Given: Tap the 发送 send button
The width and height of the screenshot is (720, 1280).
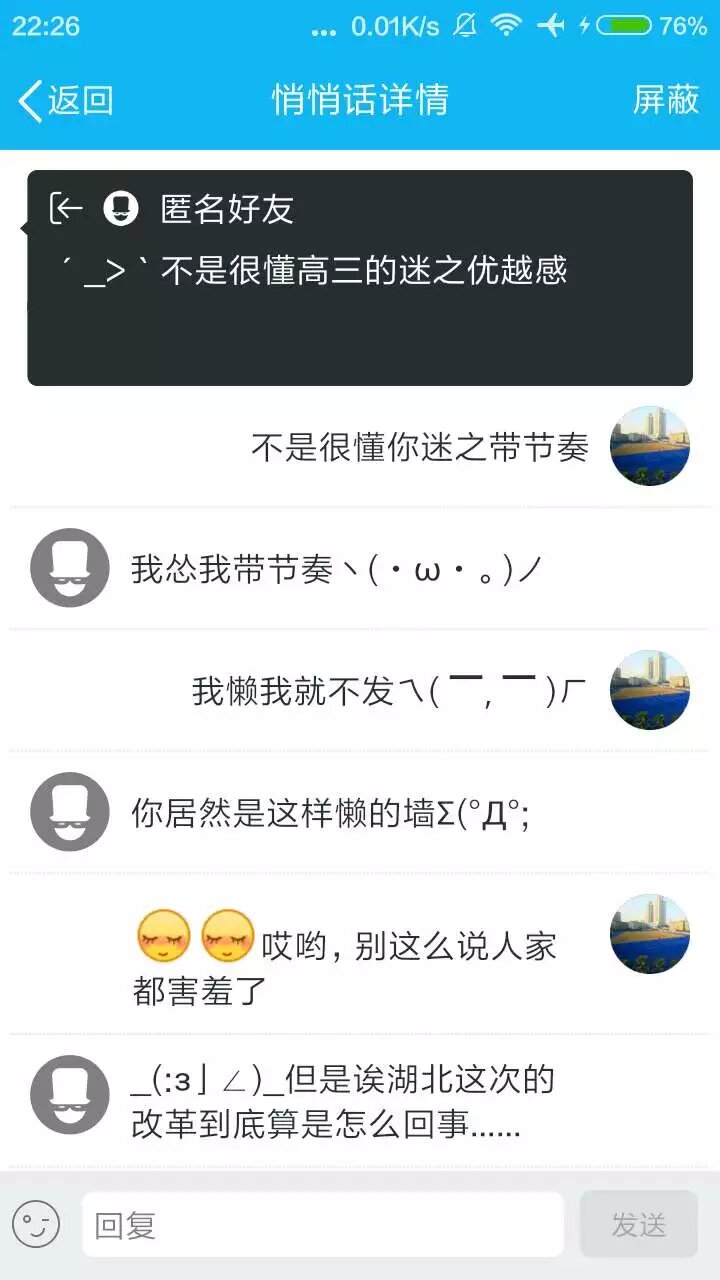Looking at the screenshot, I should pyautogui.click(x=638, y=1224).
